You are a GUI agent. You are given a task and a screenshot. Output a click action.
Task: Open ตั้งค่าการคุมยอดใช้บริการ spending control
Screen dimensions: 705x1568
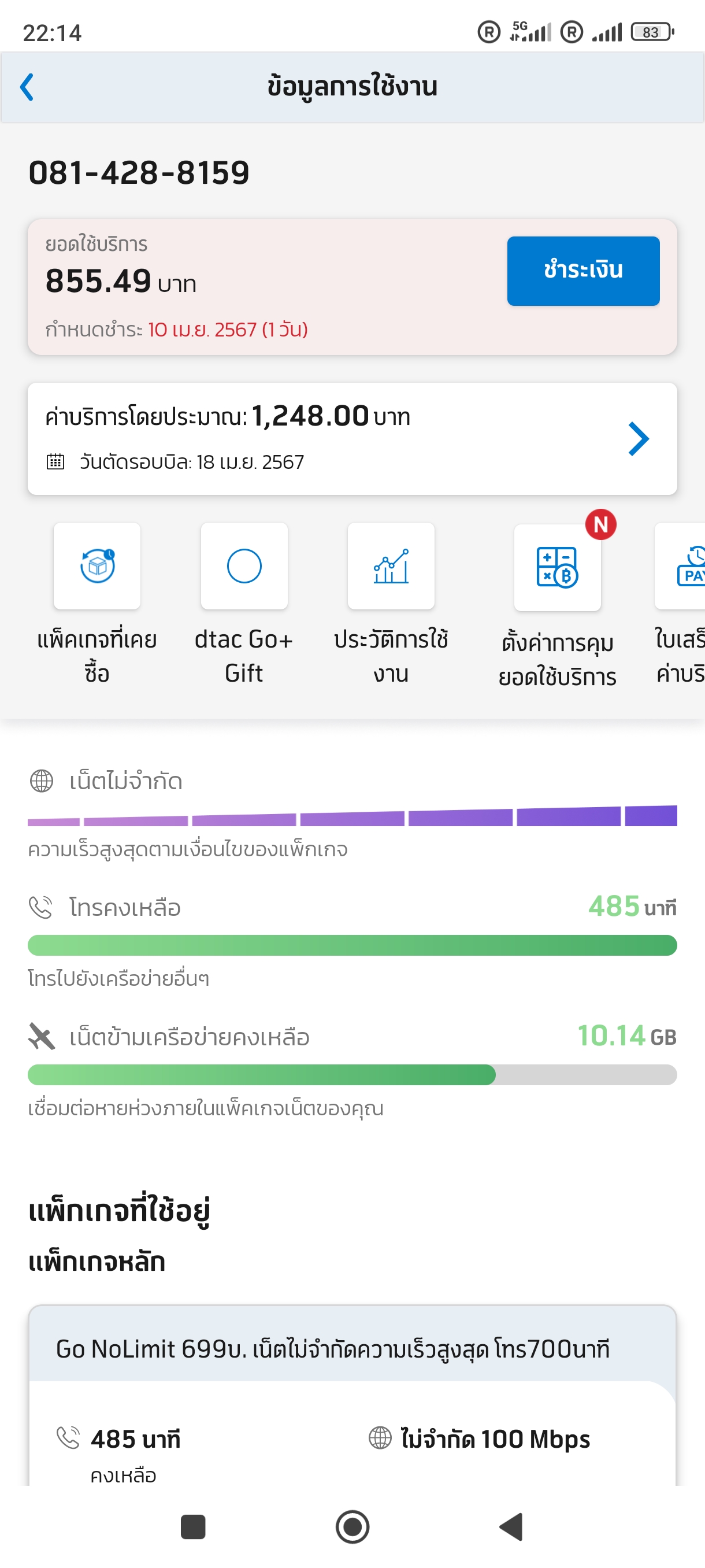click(557, 607)
